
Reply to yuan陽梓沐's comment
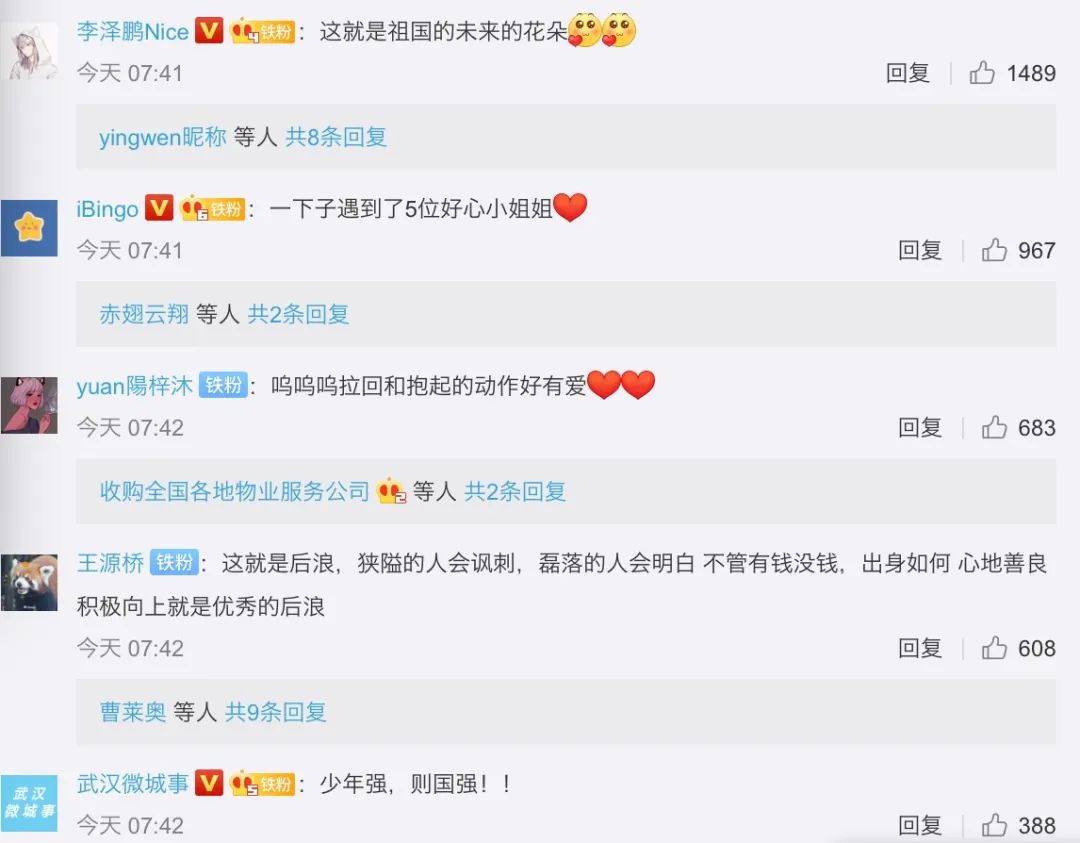point(919,428)
